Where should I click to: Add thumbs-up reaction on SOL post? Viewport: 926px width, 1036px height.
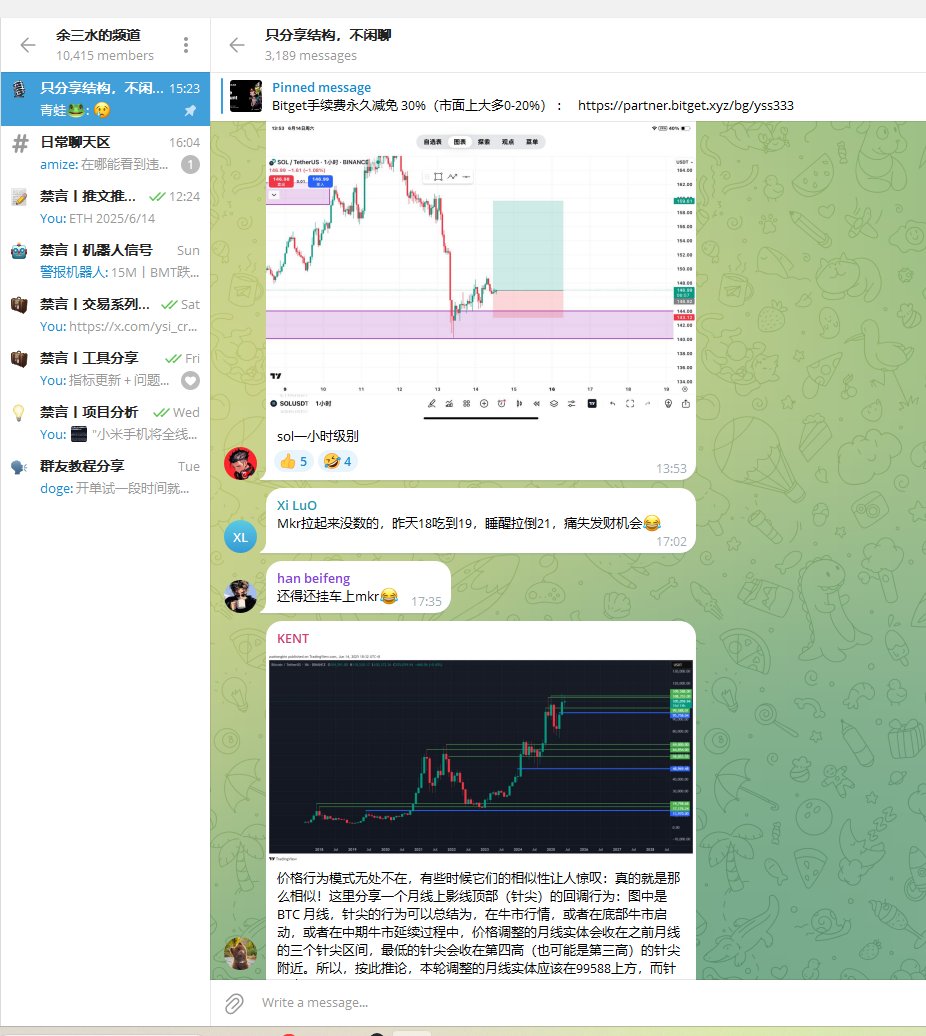(293, 461)
